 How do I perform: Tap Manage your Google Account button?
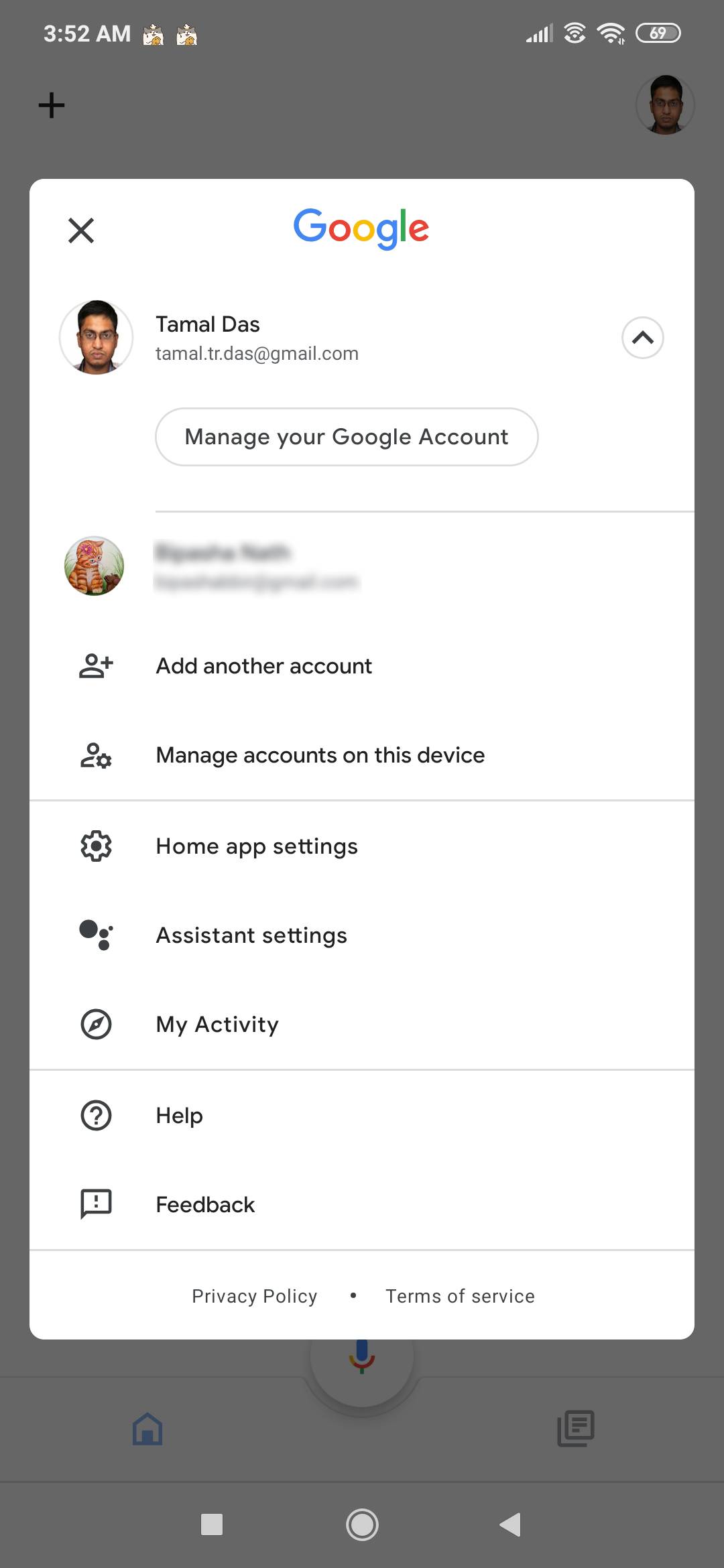[x=347, y=437]
